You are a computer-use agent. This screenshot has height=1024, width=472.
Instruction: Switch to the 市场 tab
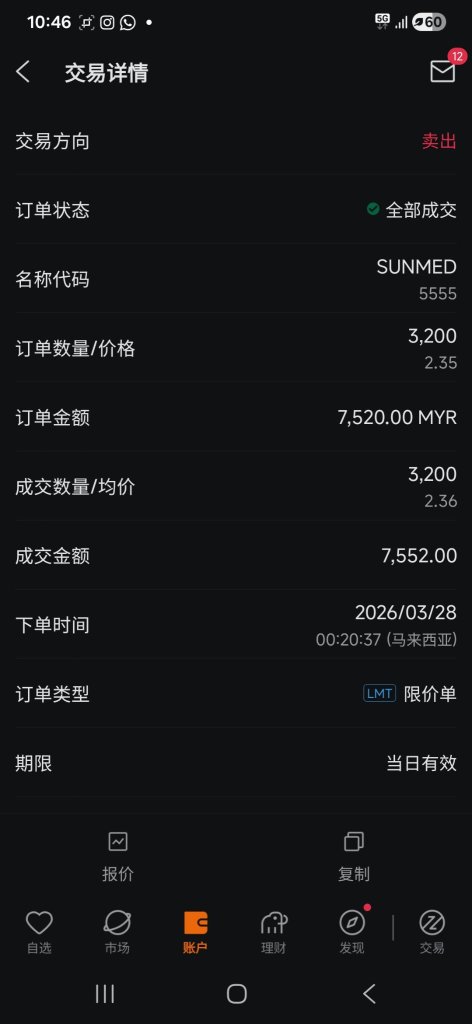tap(118, 933)
